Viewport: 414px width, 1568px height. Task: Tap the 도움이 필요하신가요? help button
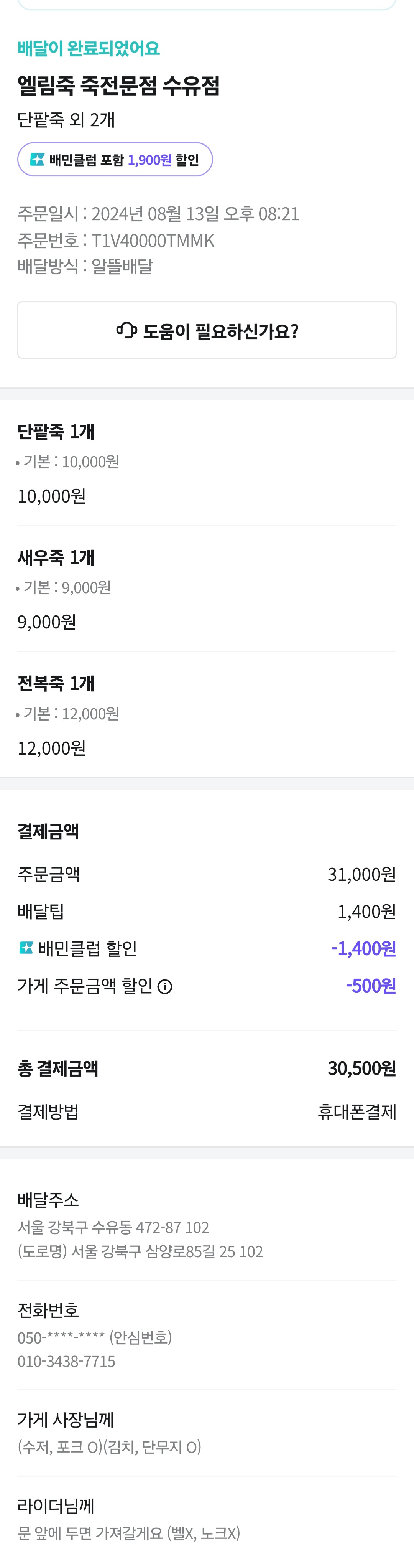(207, 330)
